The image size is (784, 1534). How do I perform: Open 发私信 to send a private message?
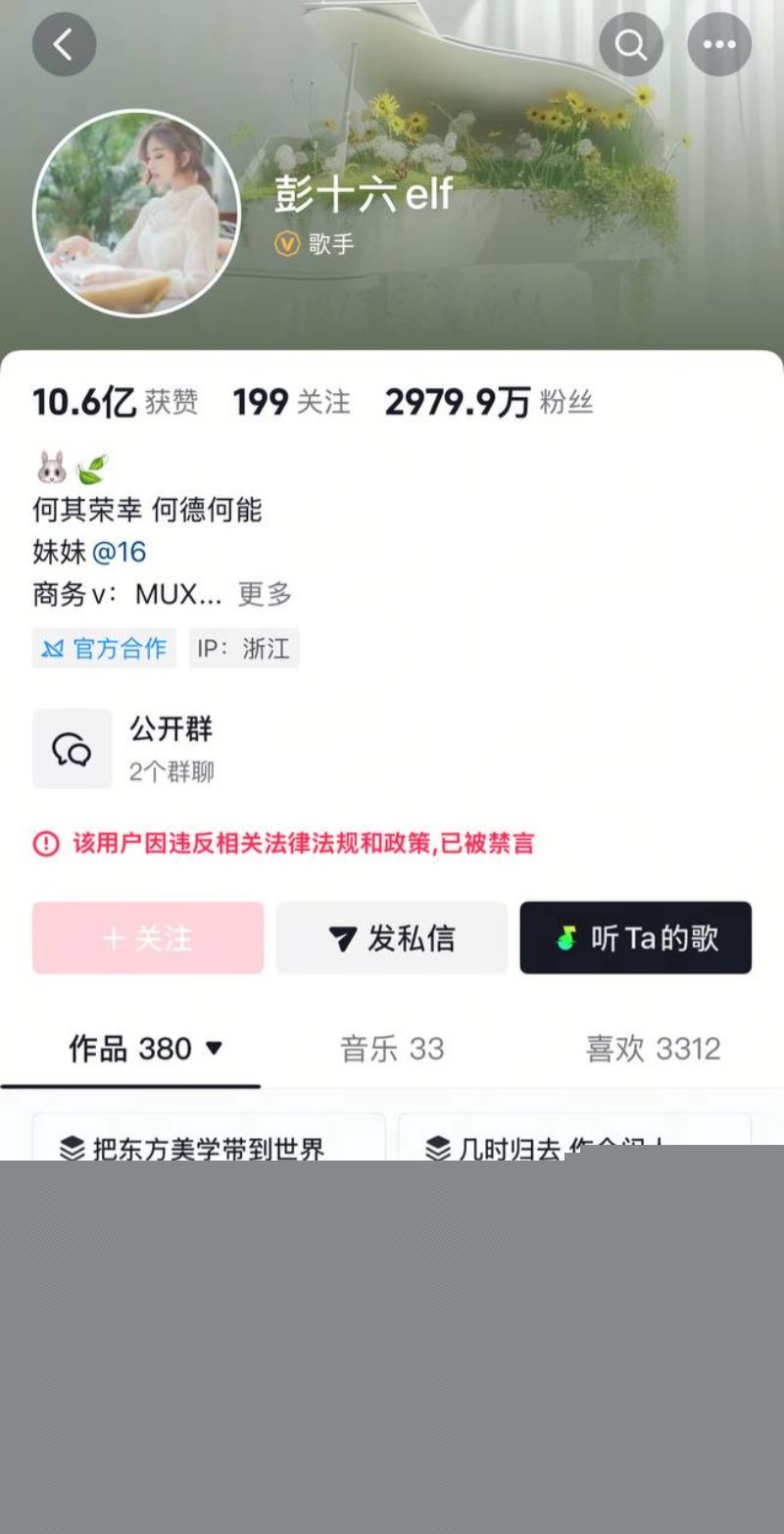391,937
